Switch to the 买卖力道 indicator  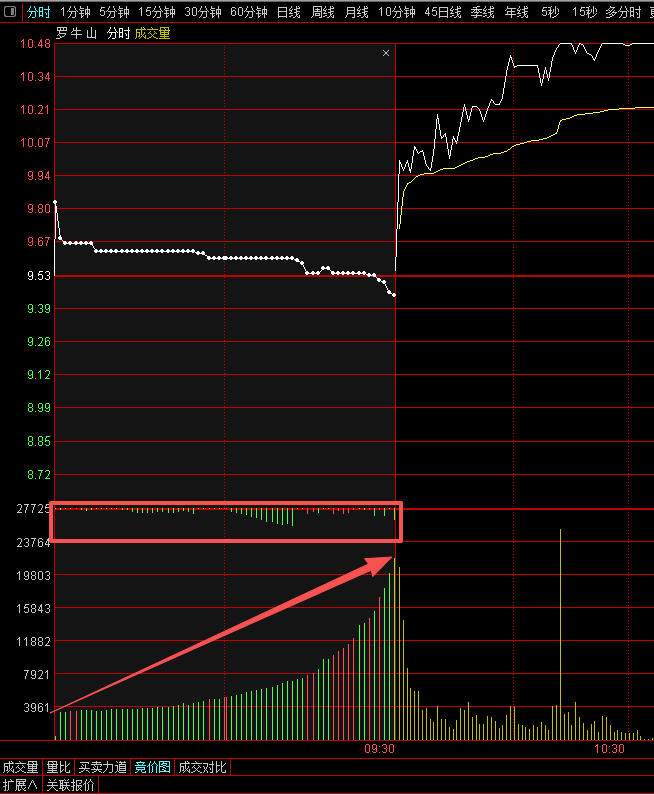103,768
